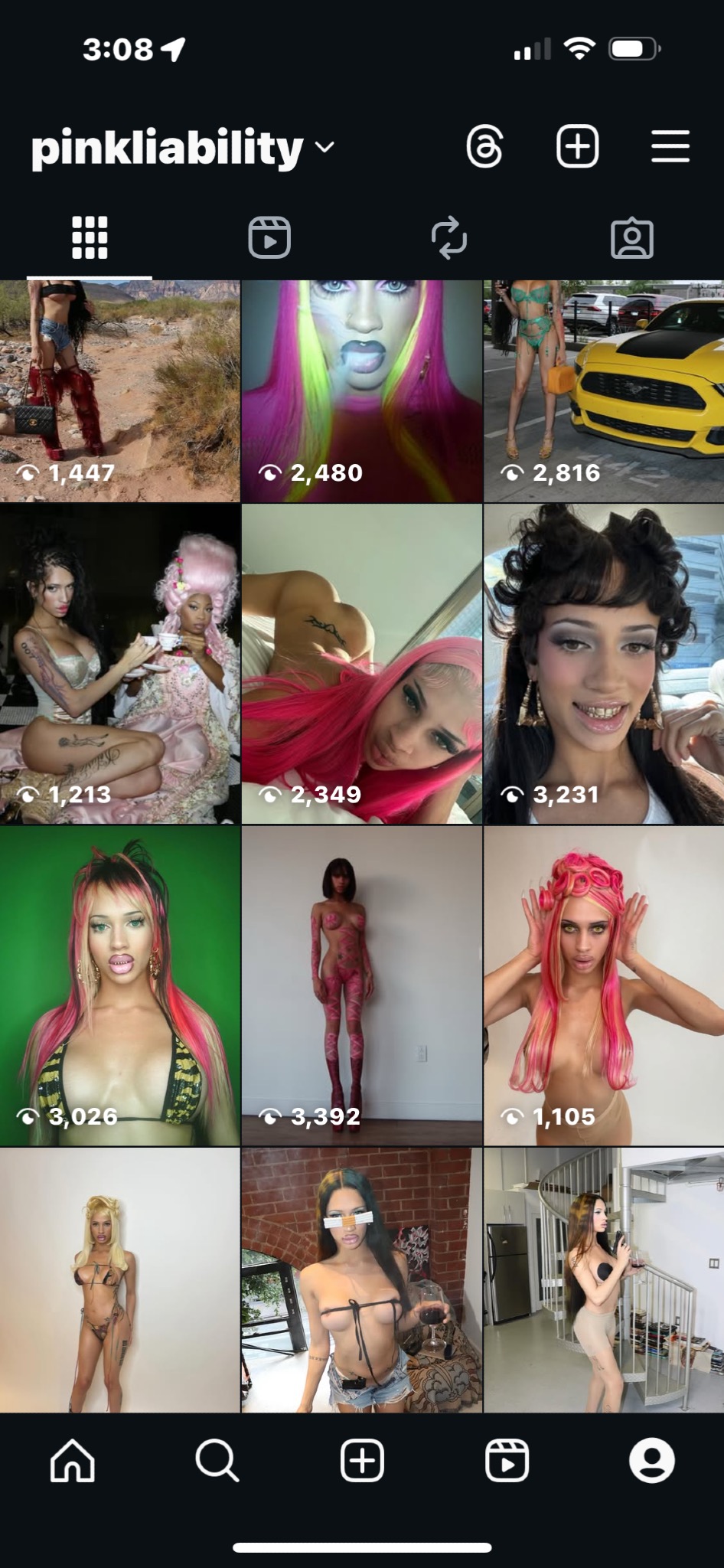Open the post with 2,480 views
The image size is (724, 1568).
(361, 390)
